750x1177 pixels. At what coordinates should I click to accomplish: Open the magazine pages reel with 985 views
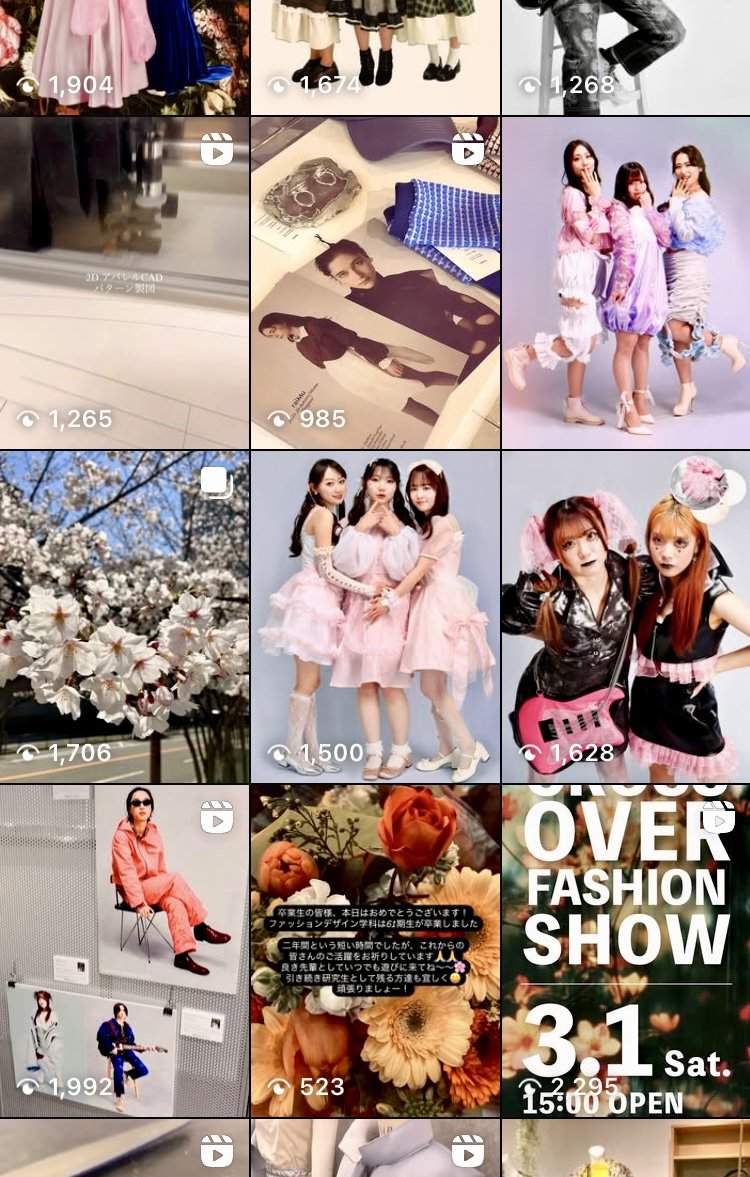pyautogui.click(x=375, y=283)
